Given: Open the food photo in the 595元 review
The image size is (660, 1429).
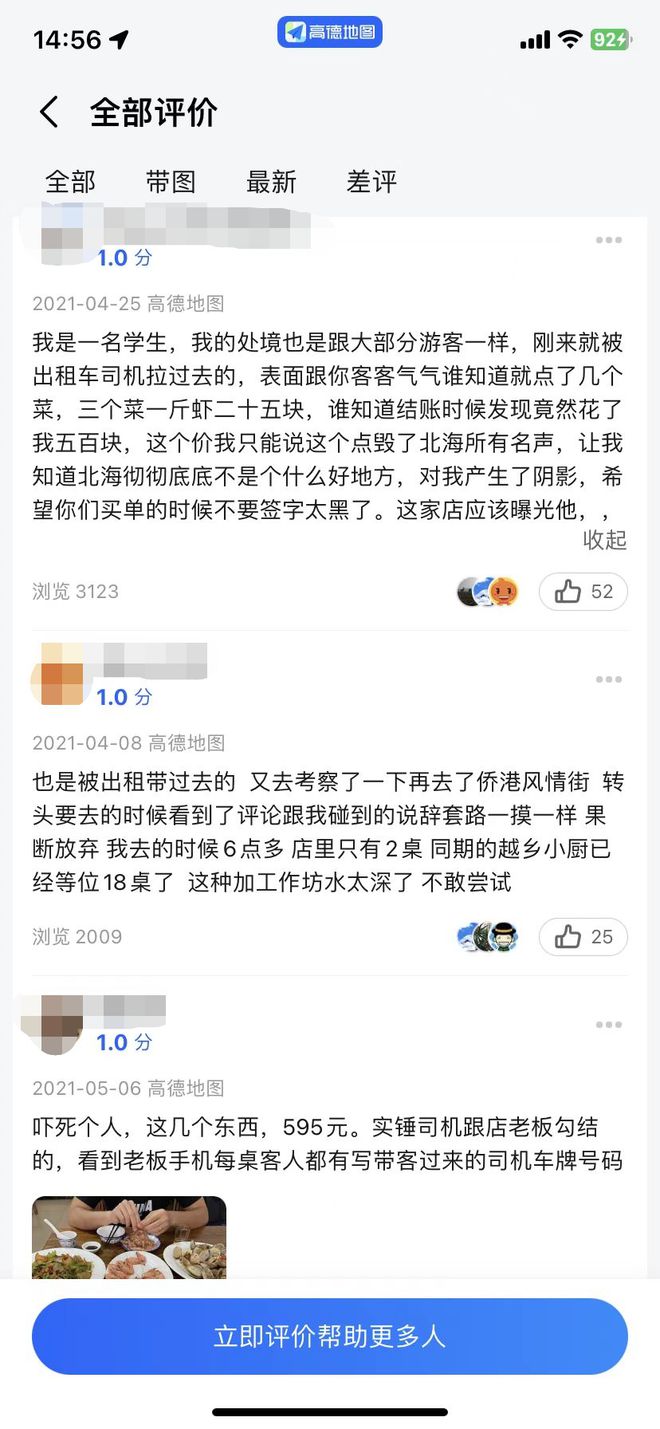Looking at the screenshot, I should click(x=129, y=1238).
